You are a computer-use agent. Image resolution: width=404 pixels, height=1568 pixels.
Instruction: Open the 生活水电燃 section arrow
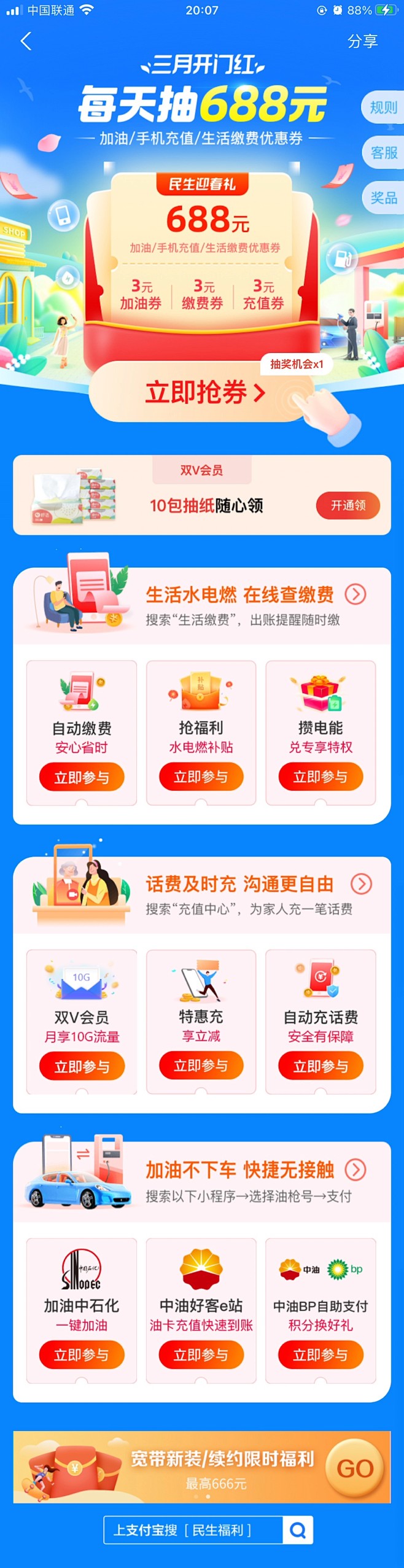point(355,594)
